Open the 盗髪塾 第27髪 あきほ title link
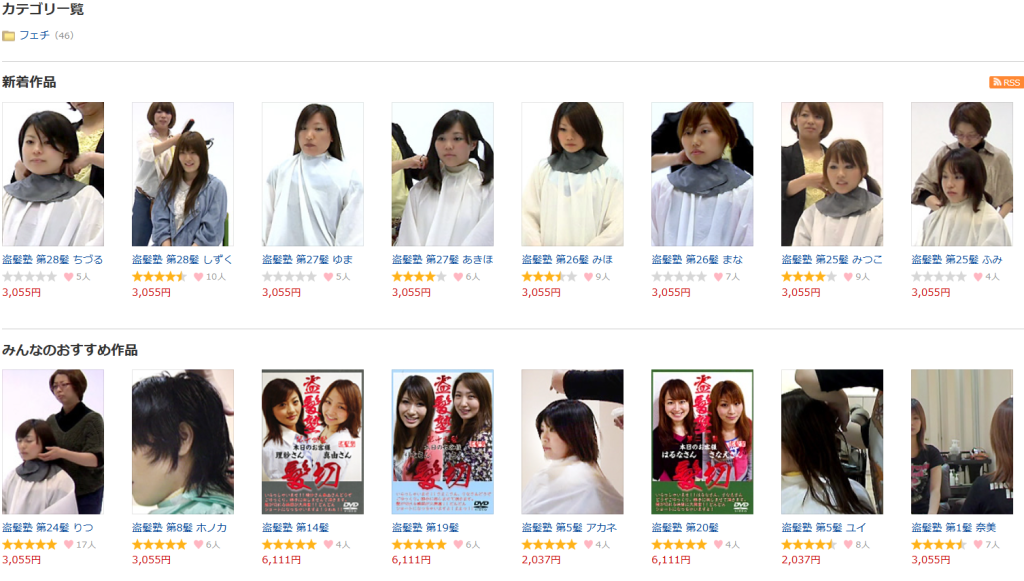Viewport: 1024px width, 581px height. point(442,260)
